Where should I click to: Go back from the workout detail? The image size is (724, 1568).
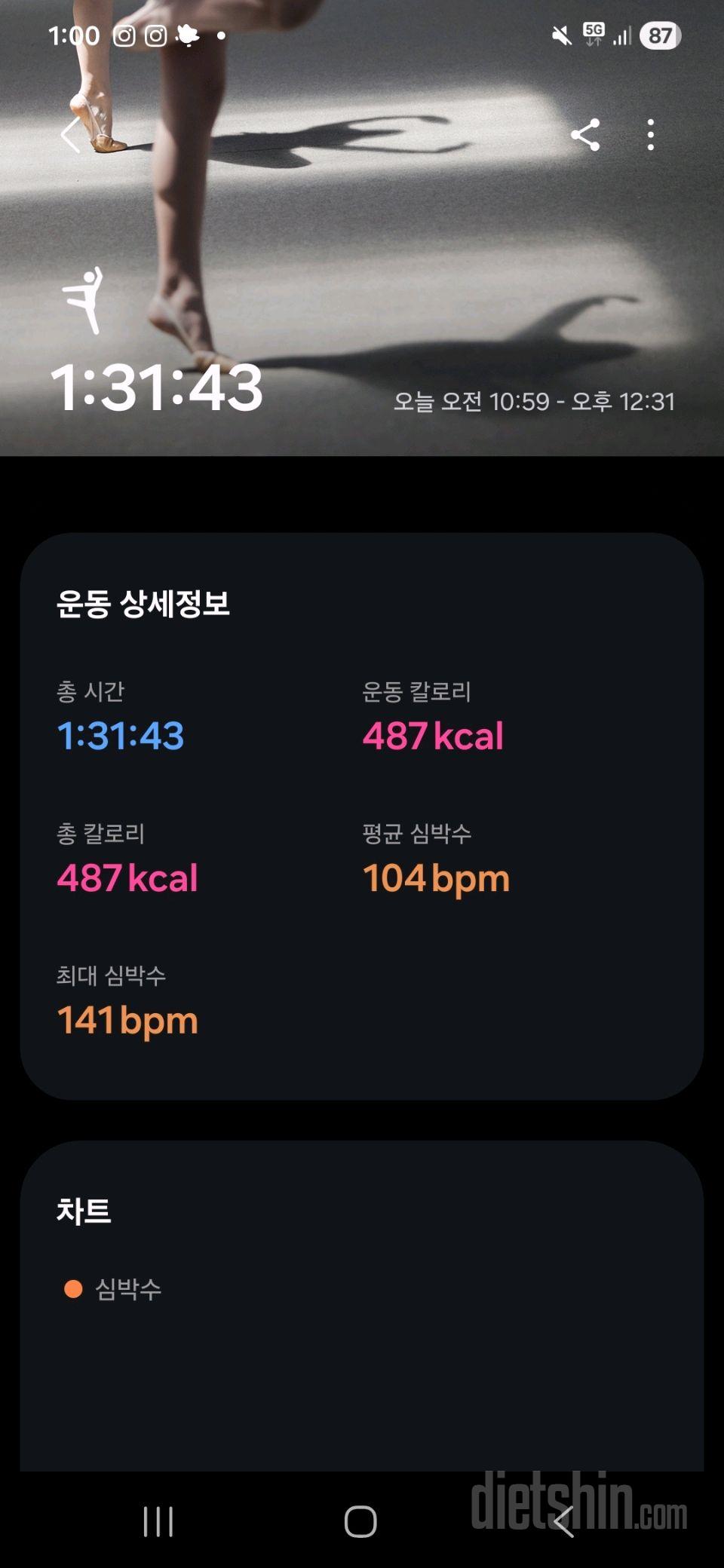[x=70, y=136]
